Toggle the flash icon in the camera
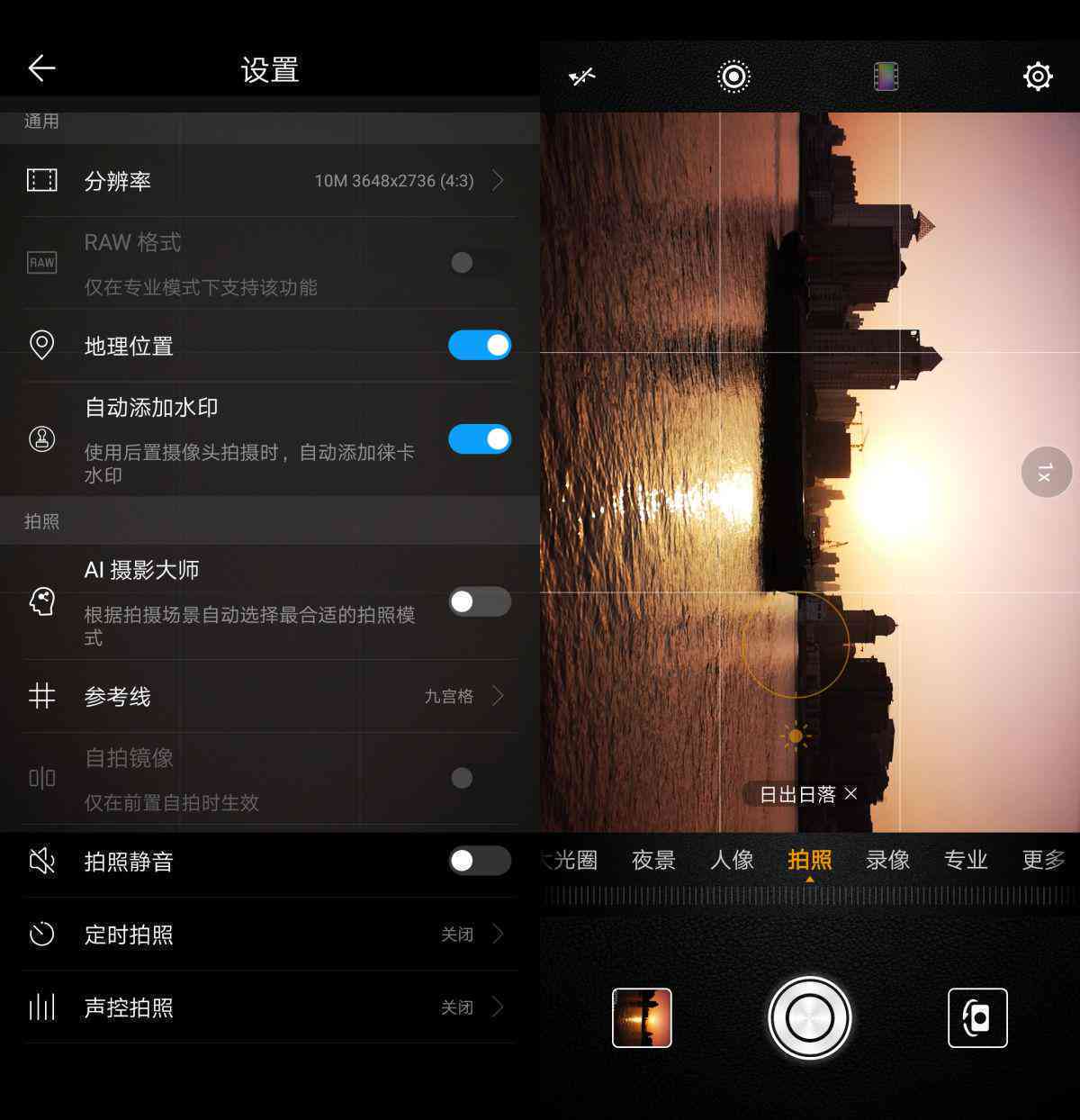This screenshot has width=1080, height=1120. [582, 77]
